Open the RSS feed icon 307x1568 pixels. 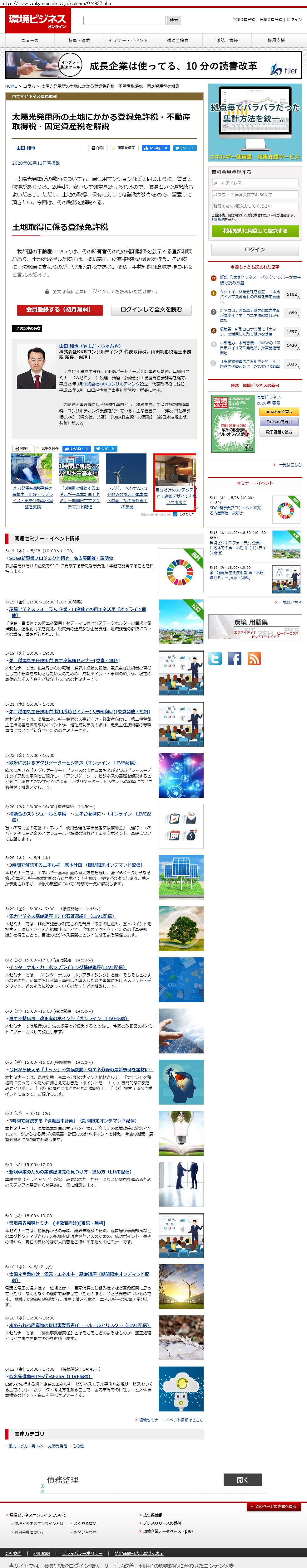coord(255,659)
